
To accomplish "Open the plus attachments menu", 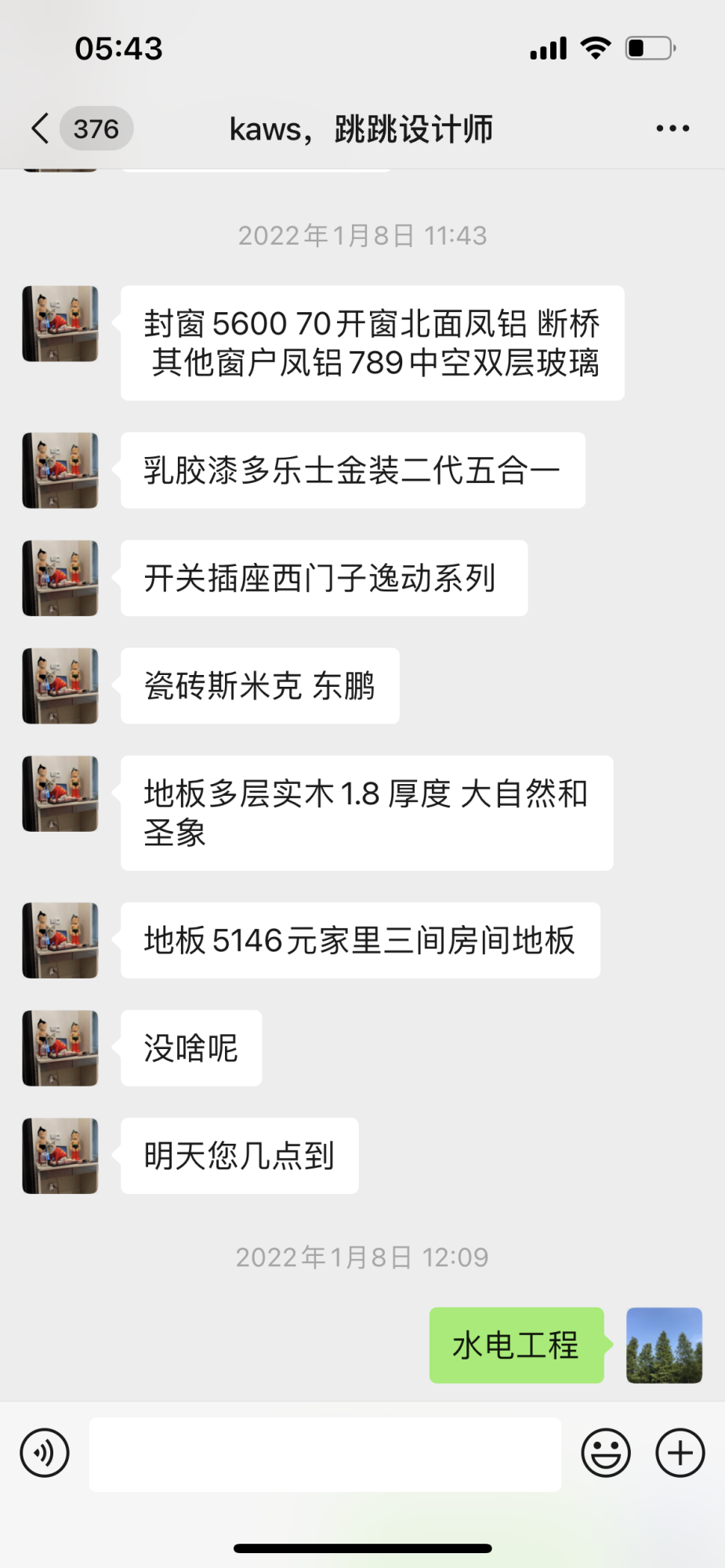I will coord(680,1453).
